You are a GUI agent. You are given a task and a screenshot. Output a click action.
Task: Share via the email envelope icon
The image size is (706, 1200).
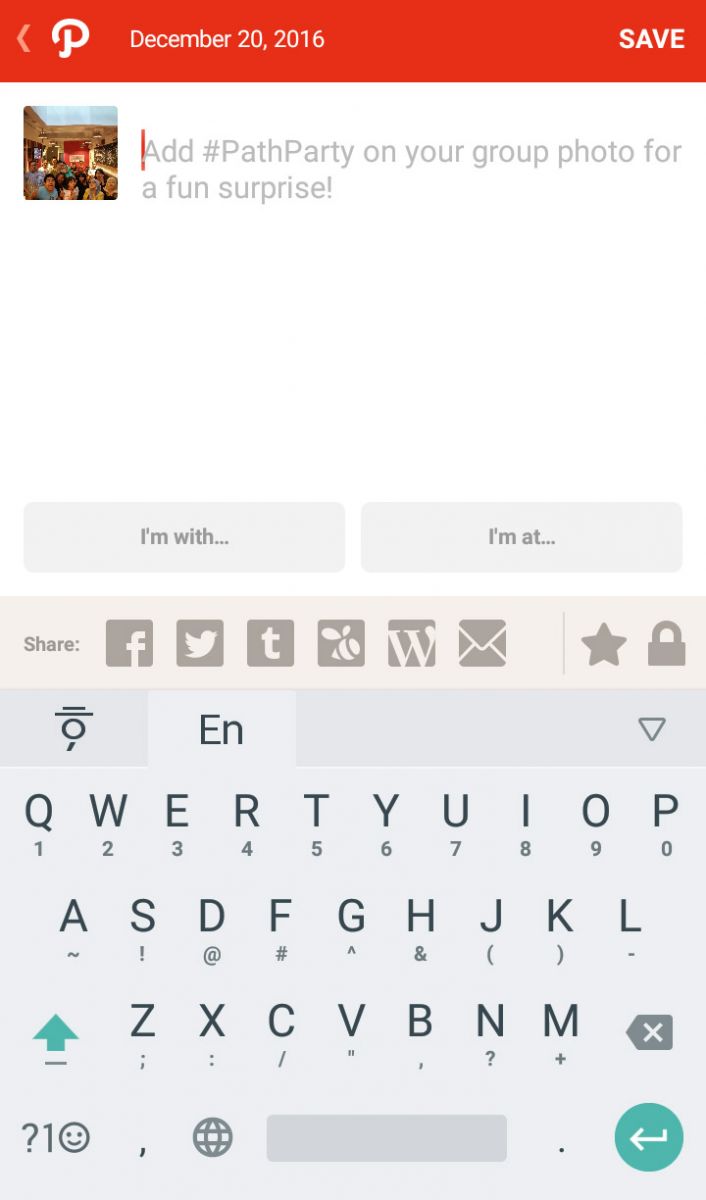482,643
